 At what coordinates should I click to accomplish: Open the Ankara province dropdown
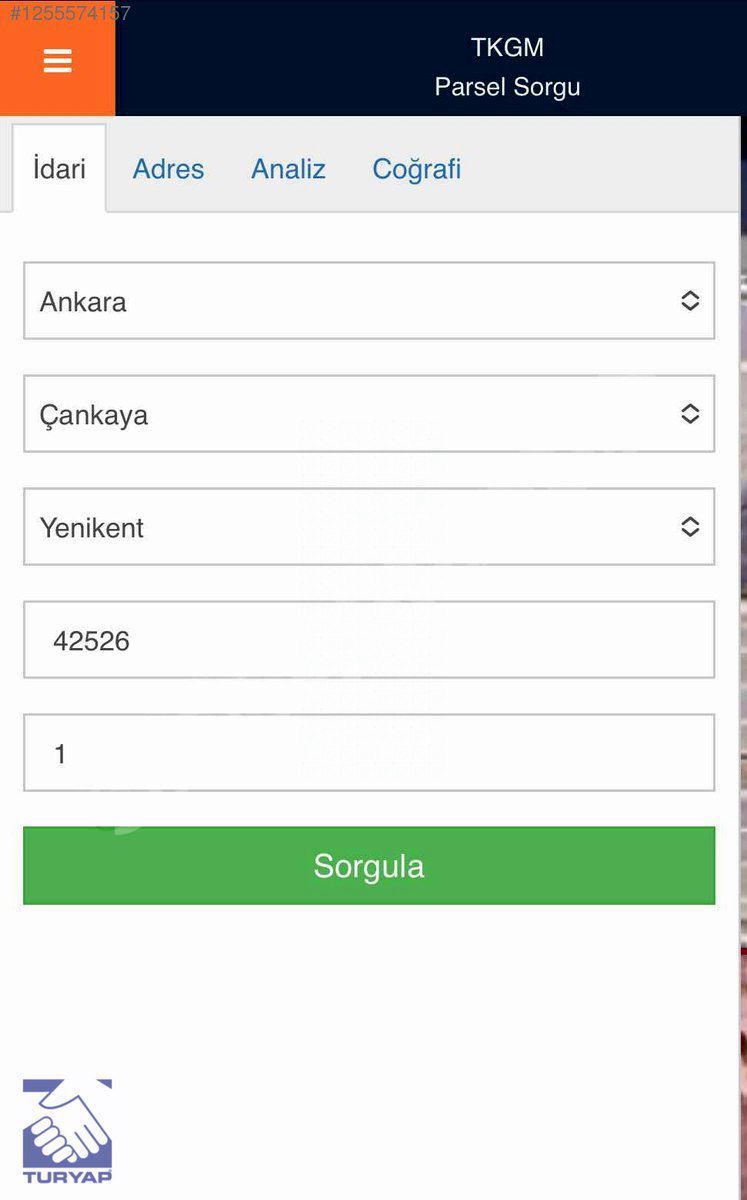[368, 301]
